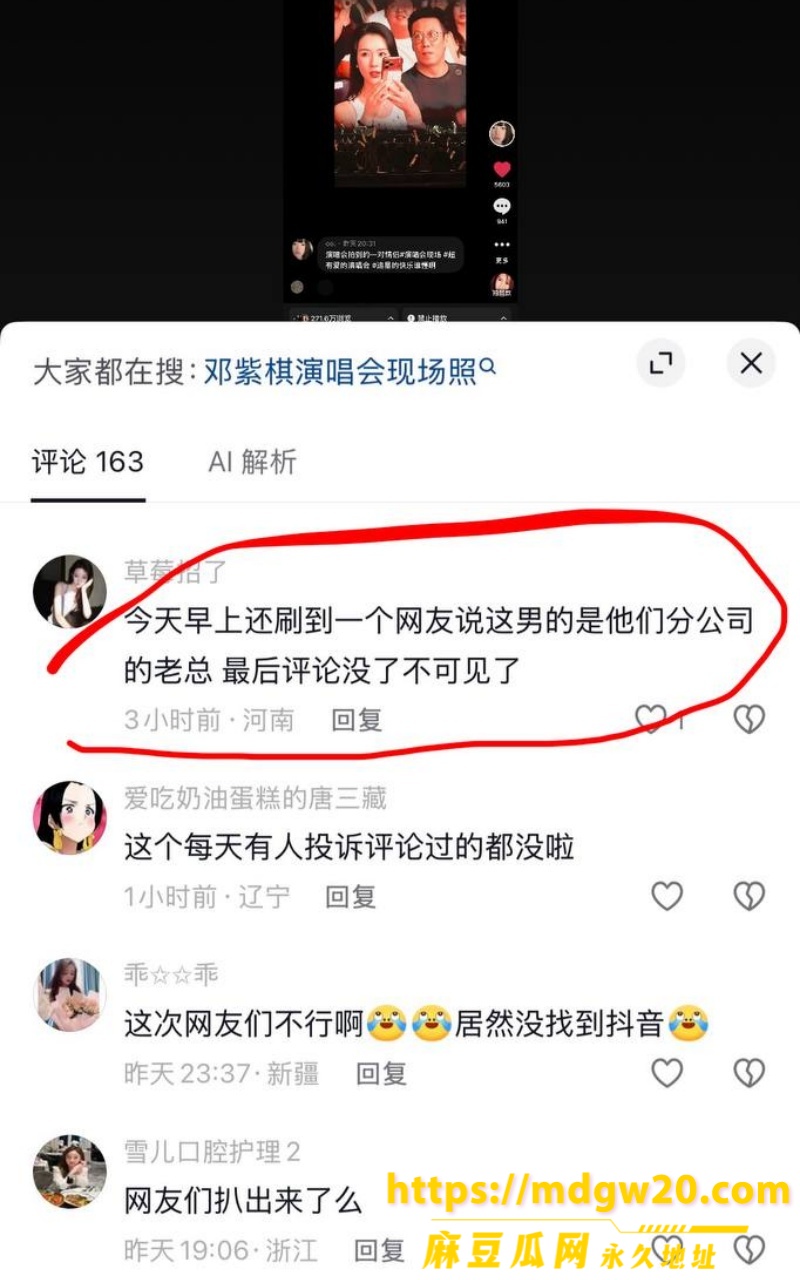Dislike 爱吃奶油蛋糕的唐三藏's comment
This screenshot has width=800, height=1280.
tap(749, 896)
